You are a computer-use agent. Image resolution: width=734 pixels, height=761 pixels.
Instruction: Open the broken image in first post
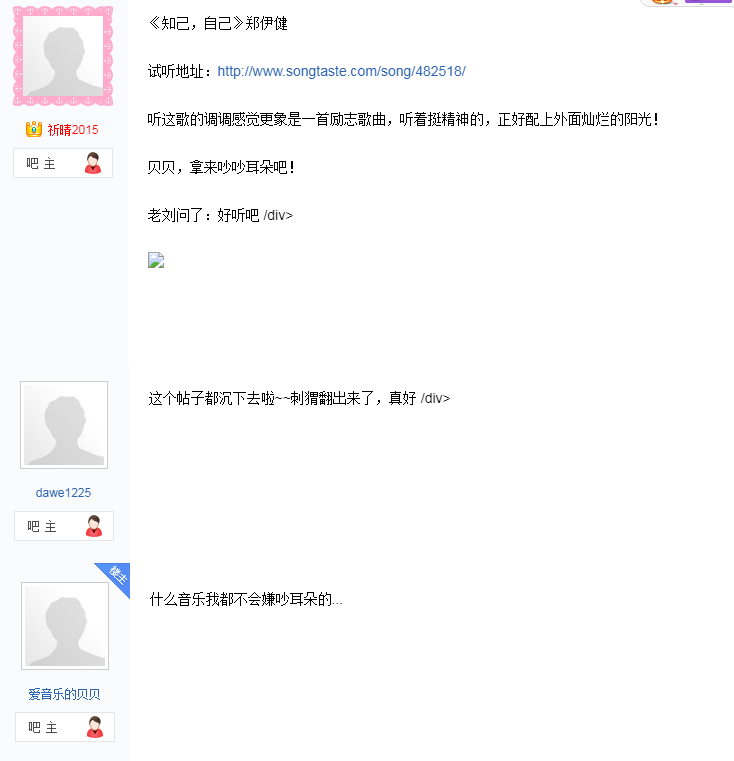pos(156,261)
